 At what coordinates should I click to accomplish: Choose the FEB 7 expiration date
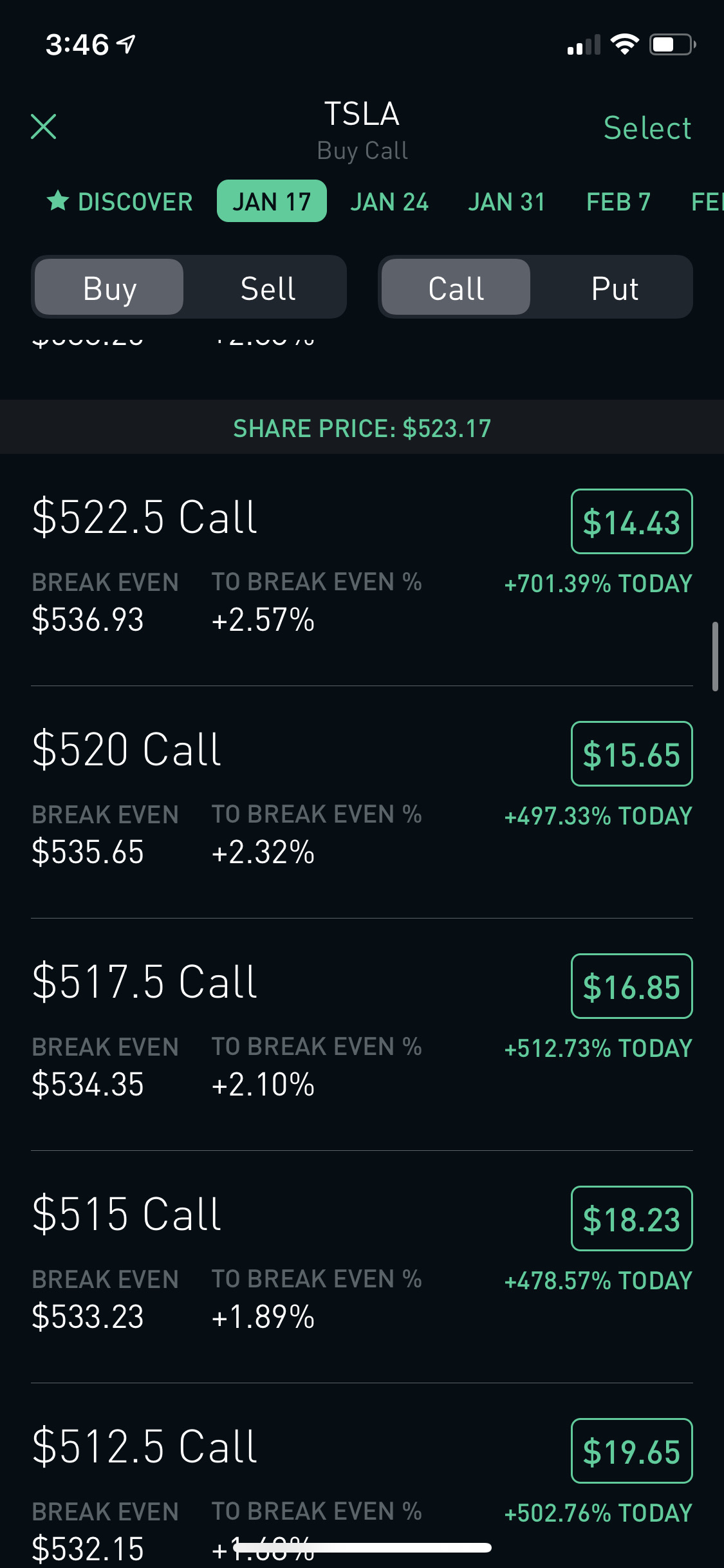[x=618, y=201]
